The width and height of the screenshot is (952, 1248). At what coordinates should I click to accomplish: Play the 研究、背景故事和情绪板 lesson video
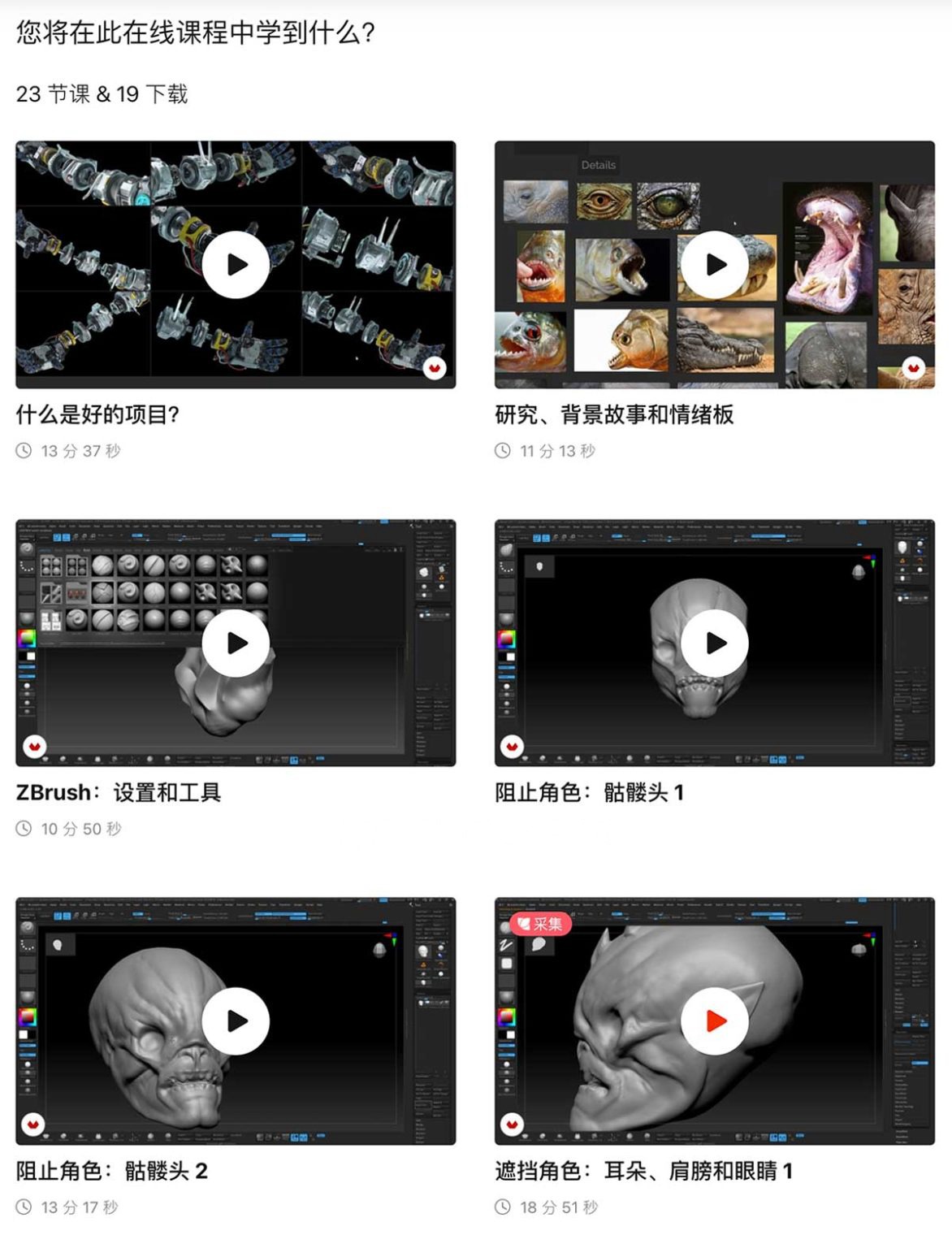point(715,265)
